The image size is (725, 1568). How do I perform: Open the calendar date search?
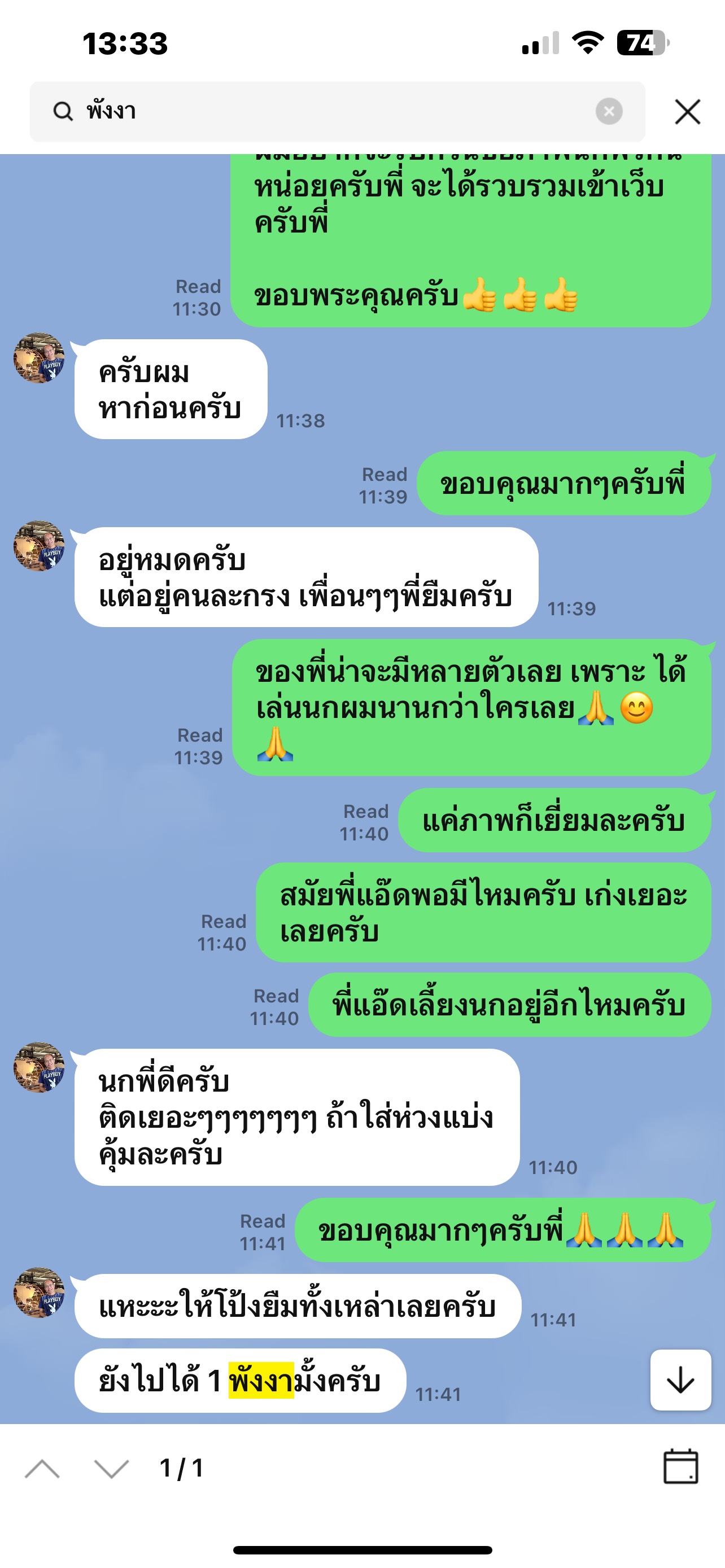tap(680, 1467)
